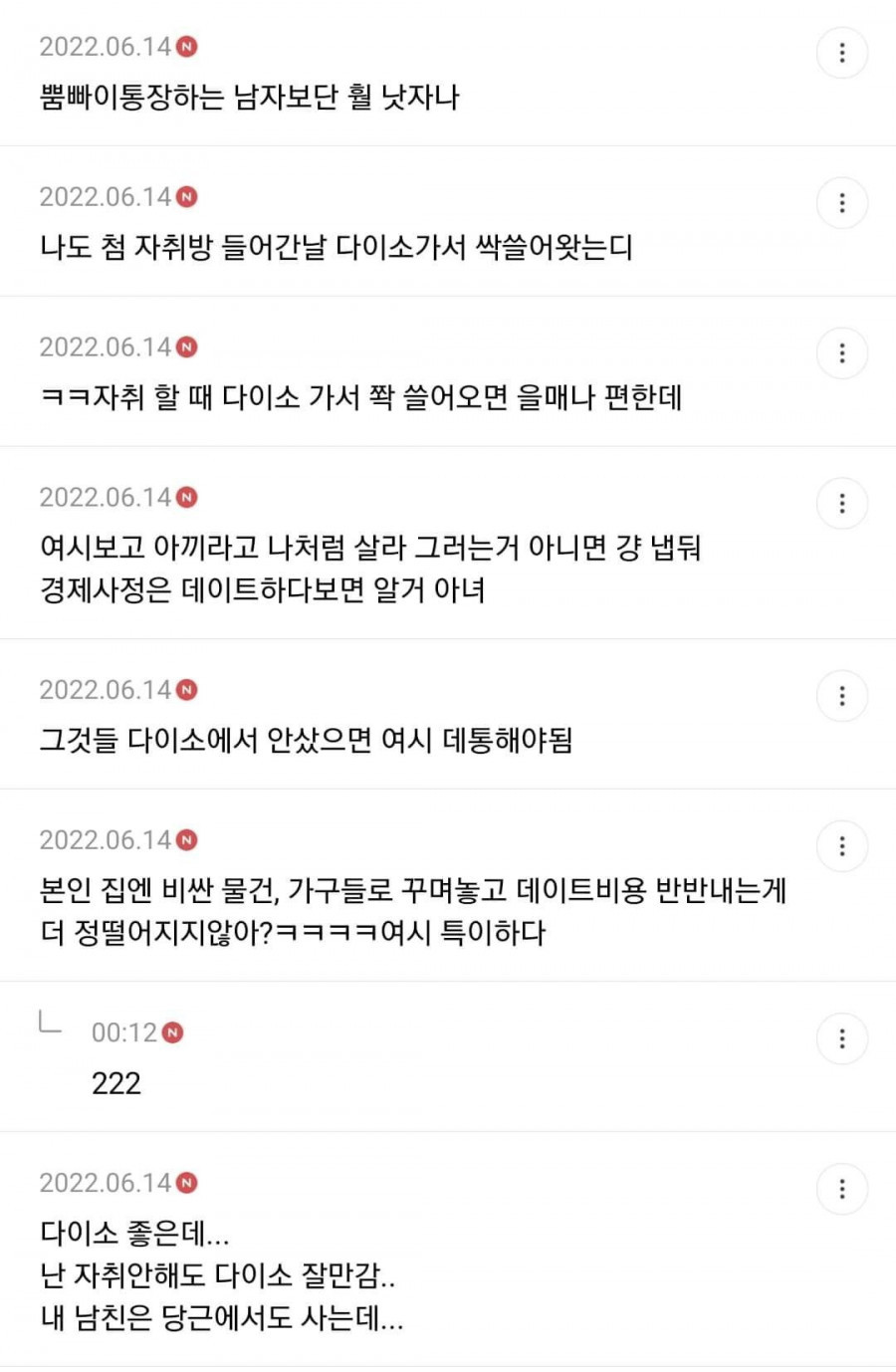
Task: Open the overflow menu on 그것들 다이소에서 comment
Action: (x=842, y=696)
